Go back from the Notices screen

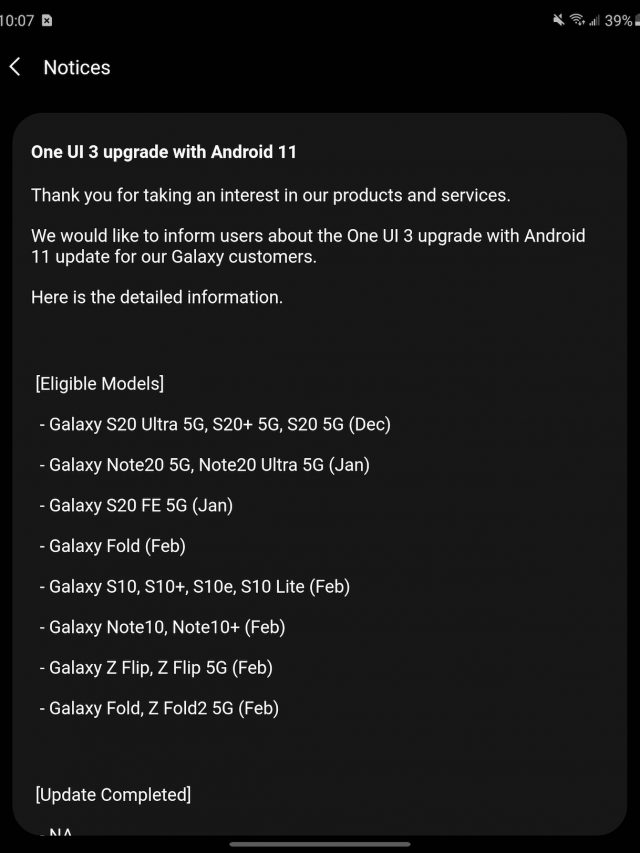15,67
